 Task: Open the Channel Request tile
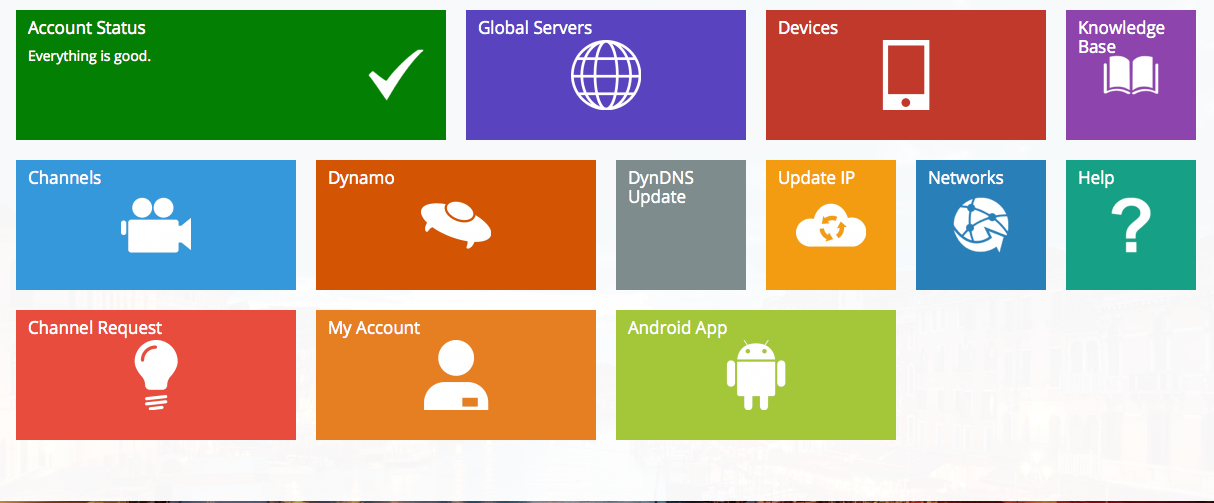click(x=155, y=375)
